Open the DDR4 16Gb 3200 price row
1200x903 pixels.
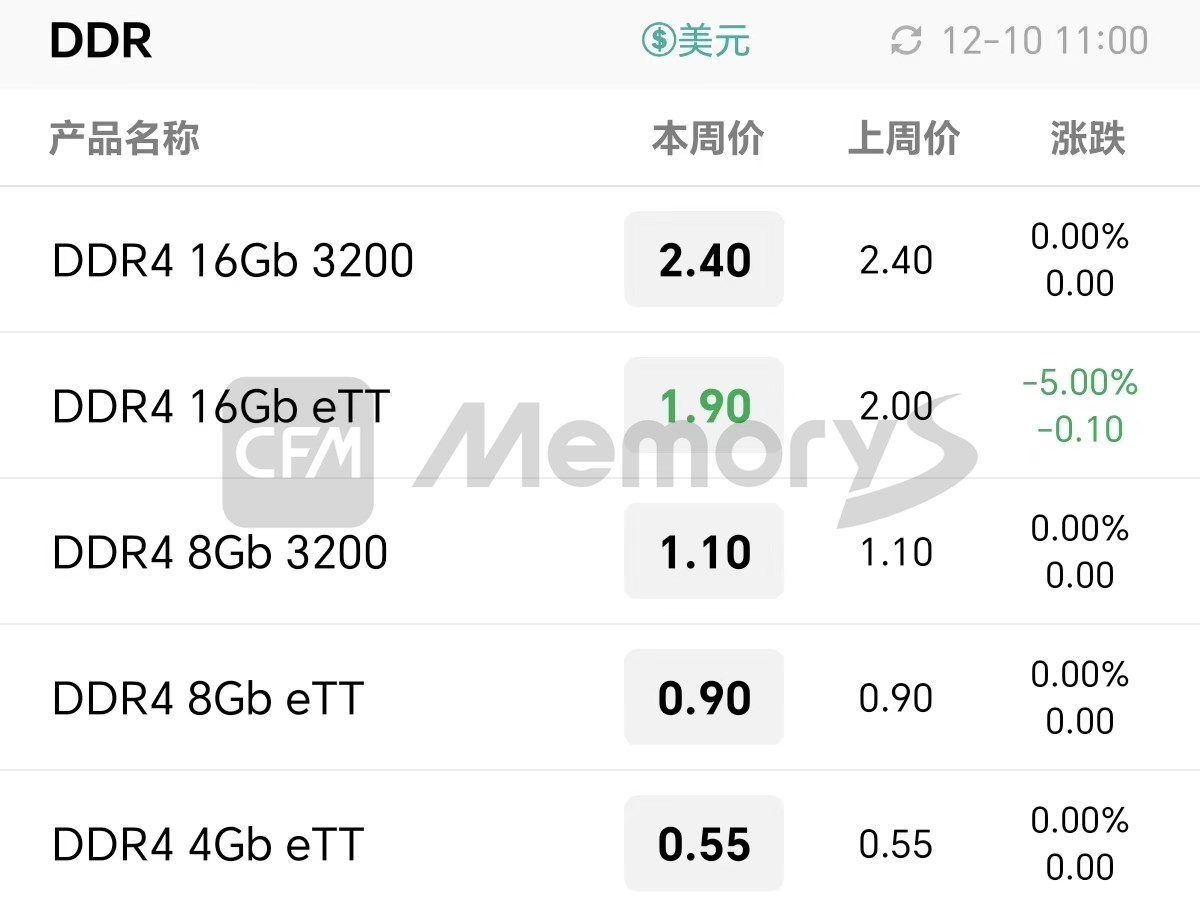(233, 260)
